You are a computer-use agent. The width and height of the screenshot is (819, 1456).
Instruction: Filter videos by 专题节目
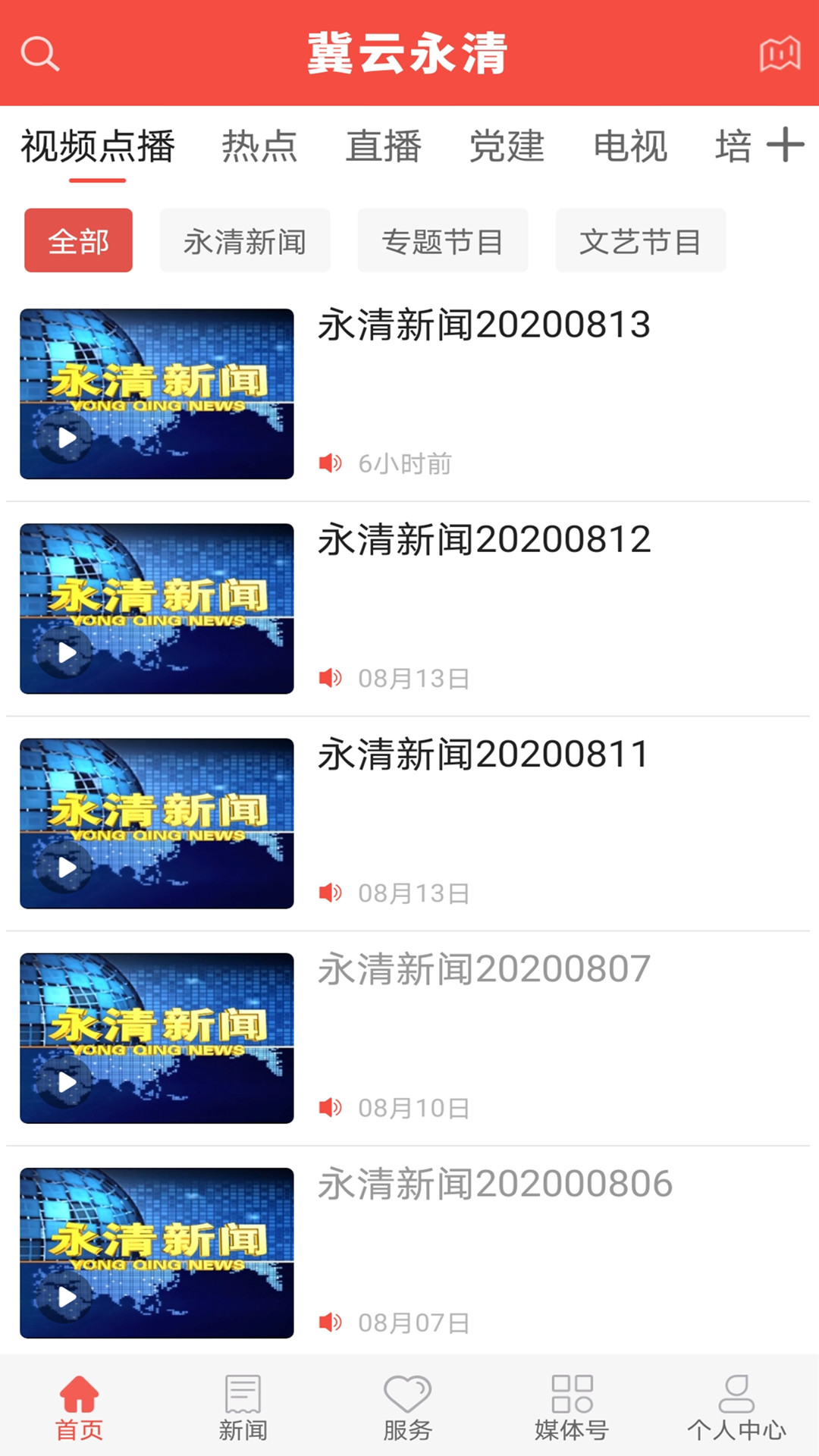443,240
